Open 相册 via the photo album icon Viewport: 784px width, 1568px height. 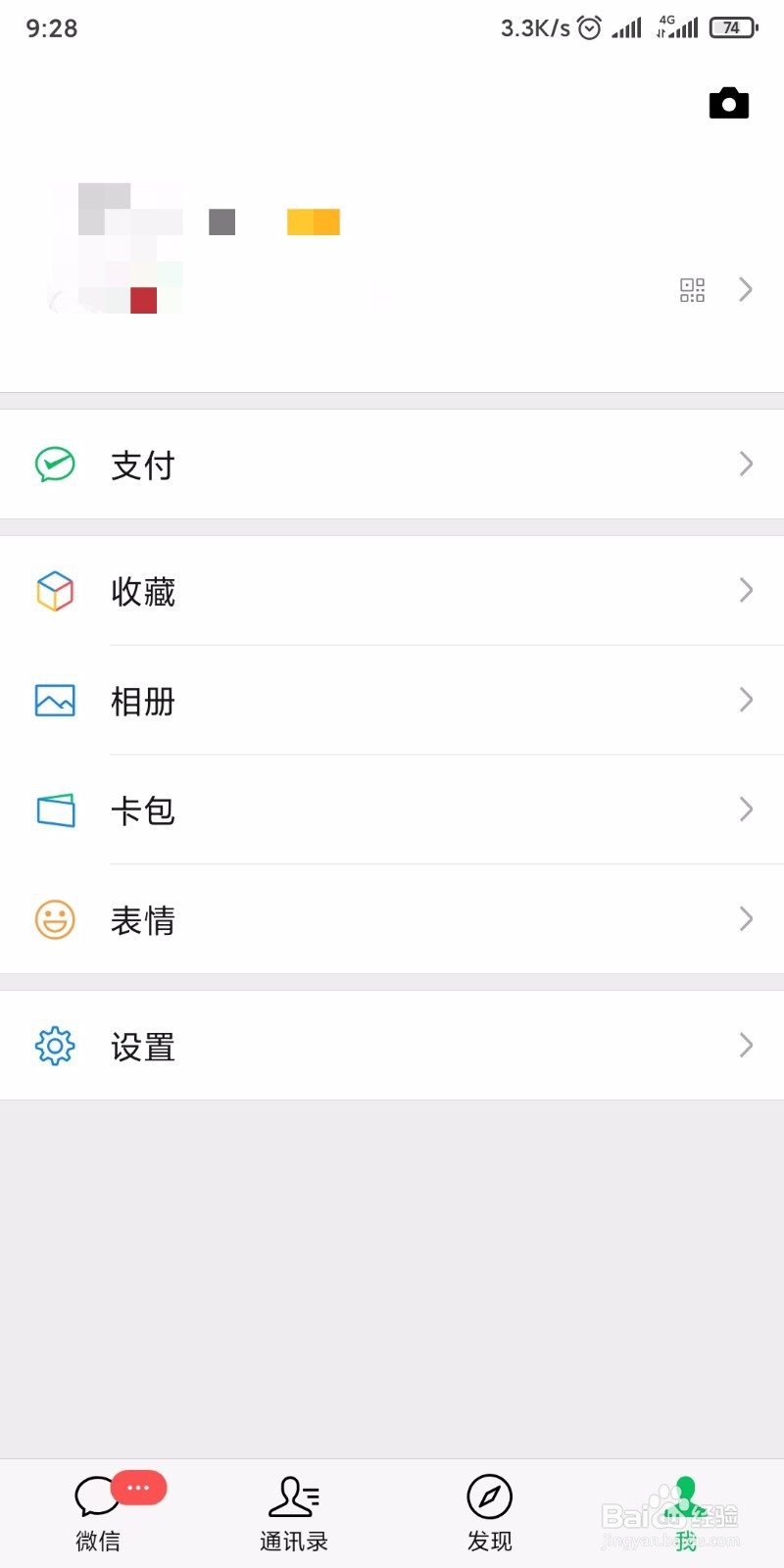55,701
